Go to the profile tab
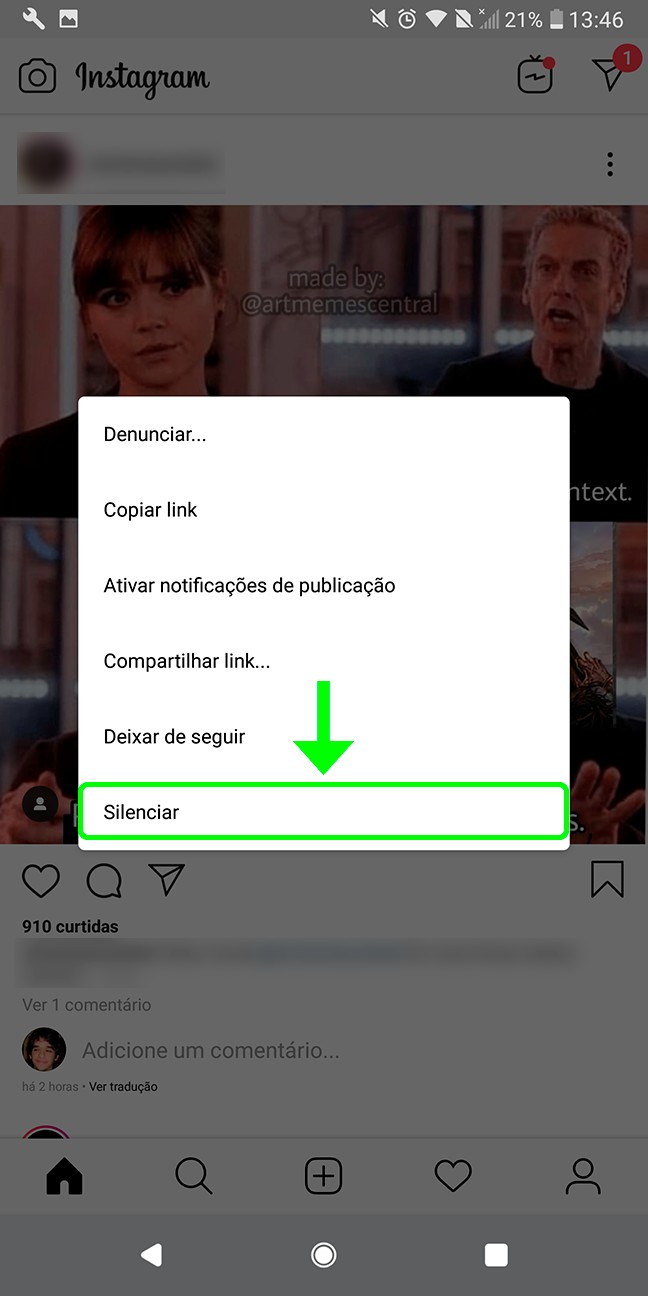 (x=582, y=1176)
